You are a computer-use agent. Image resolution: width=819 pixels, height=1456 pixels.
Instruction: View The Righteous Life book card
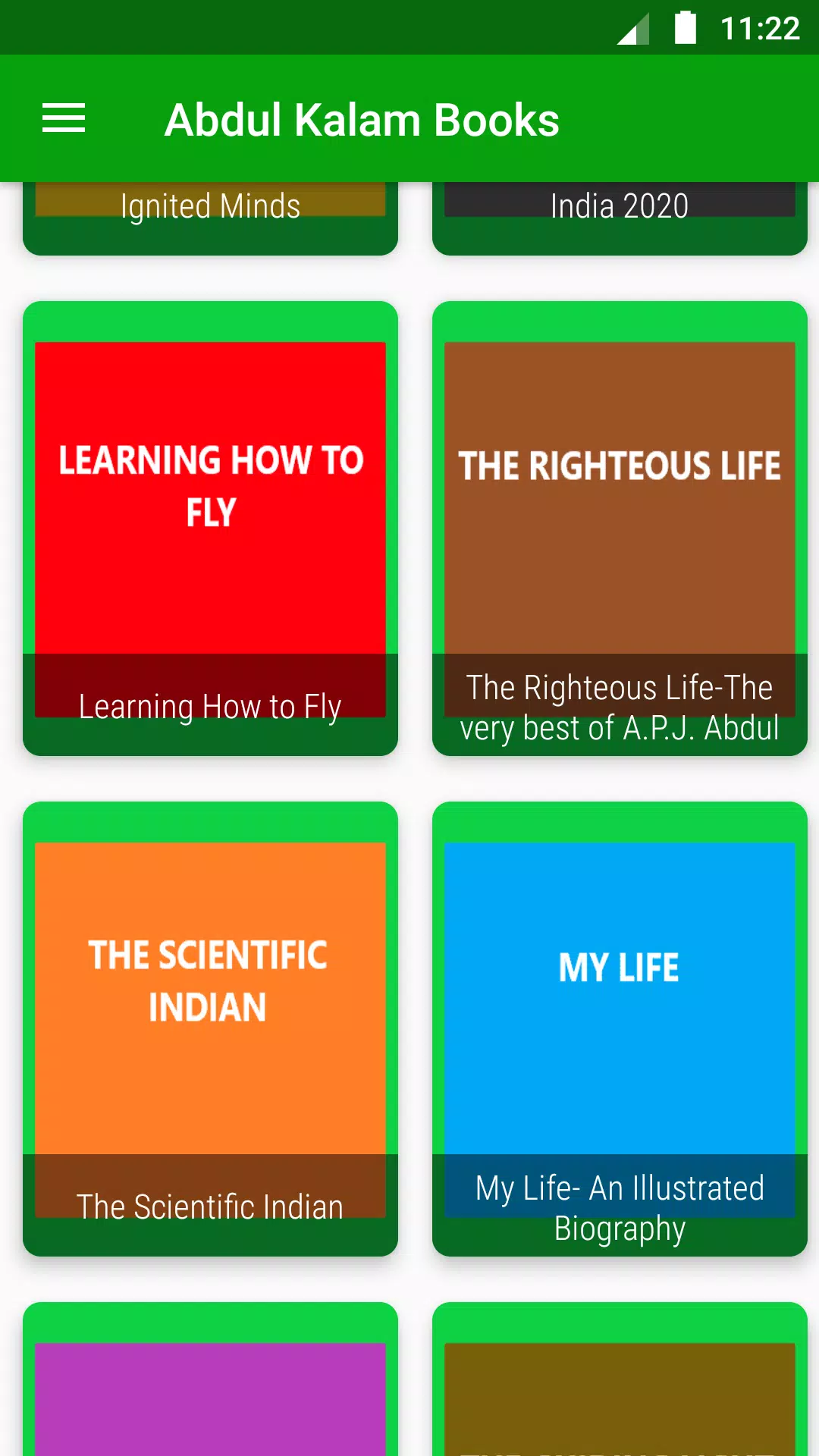[620, 528]
